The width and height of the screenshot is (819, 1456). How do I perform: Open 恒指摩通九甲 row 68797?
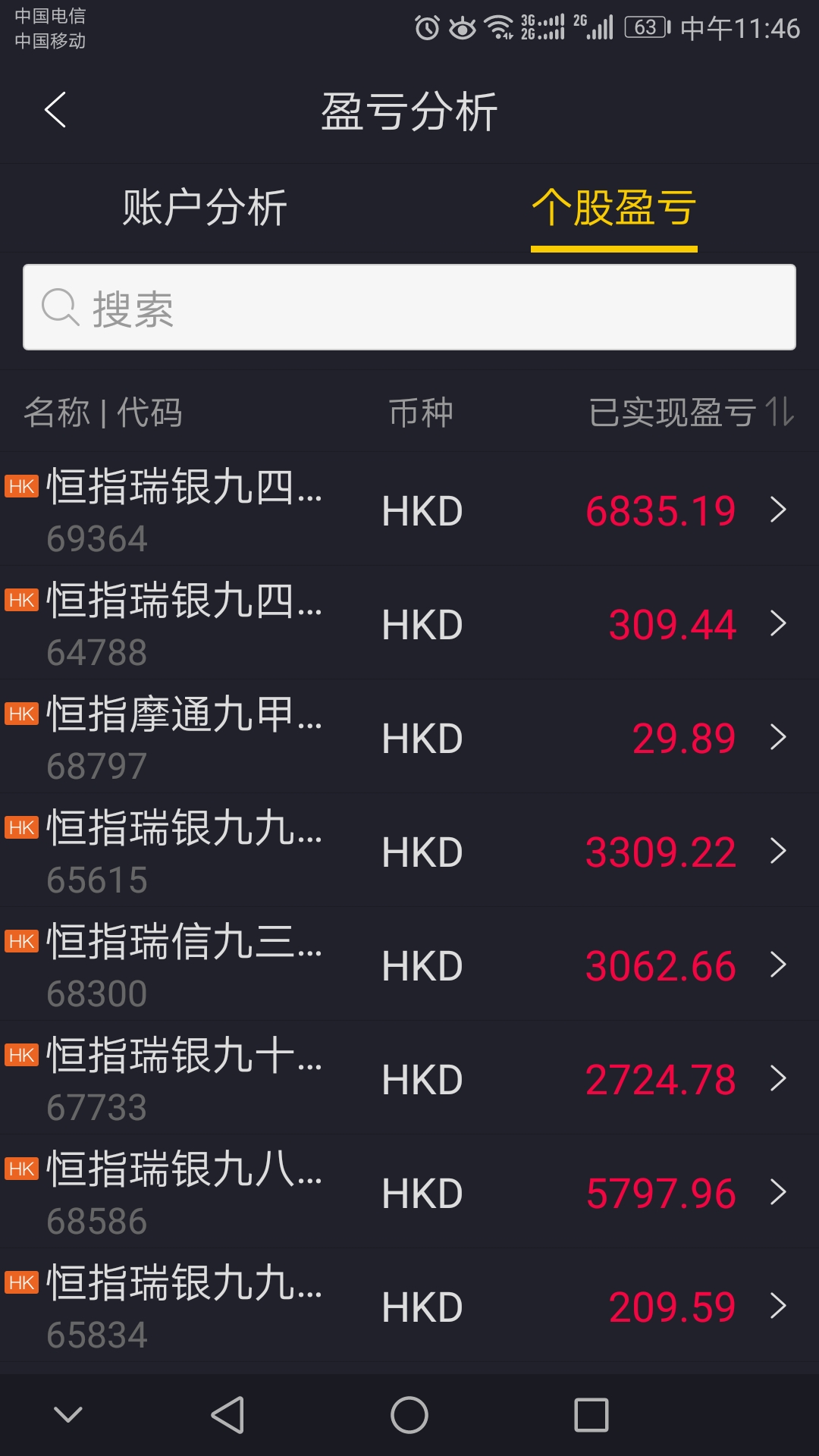tap(409, 737)
